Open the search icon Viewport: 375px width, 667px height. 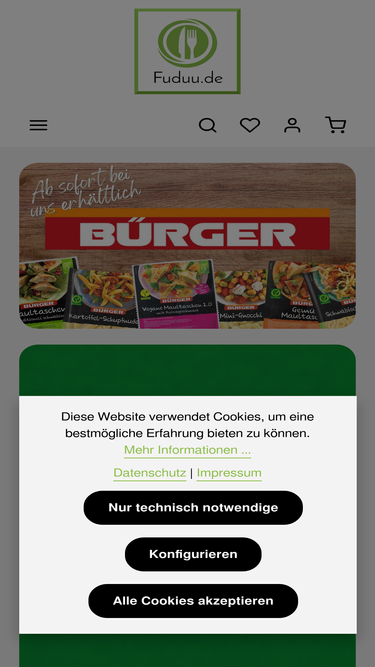(x=207, y=125)
